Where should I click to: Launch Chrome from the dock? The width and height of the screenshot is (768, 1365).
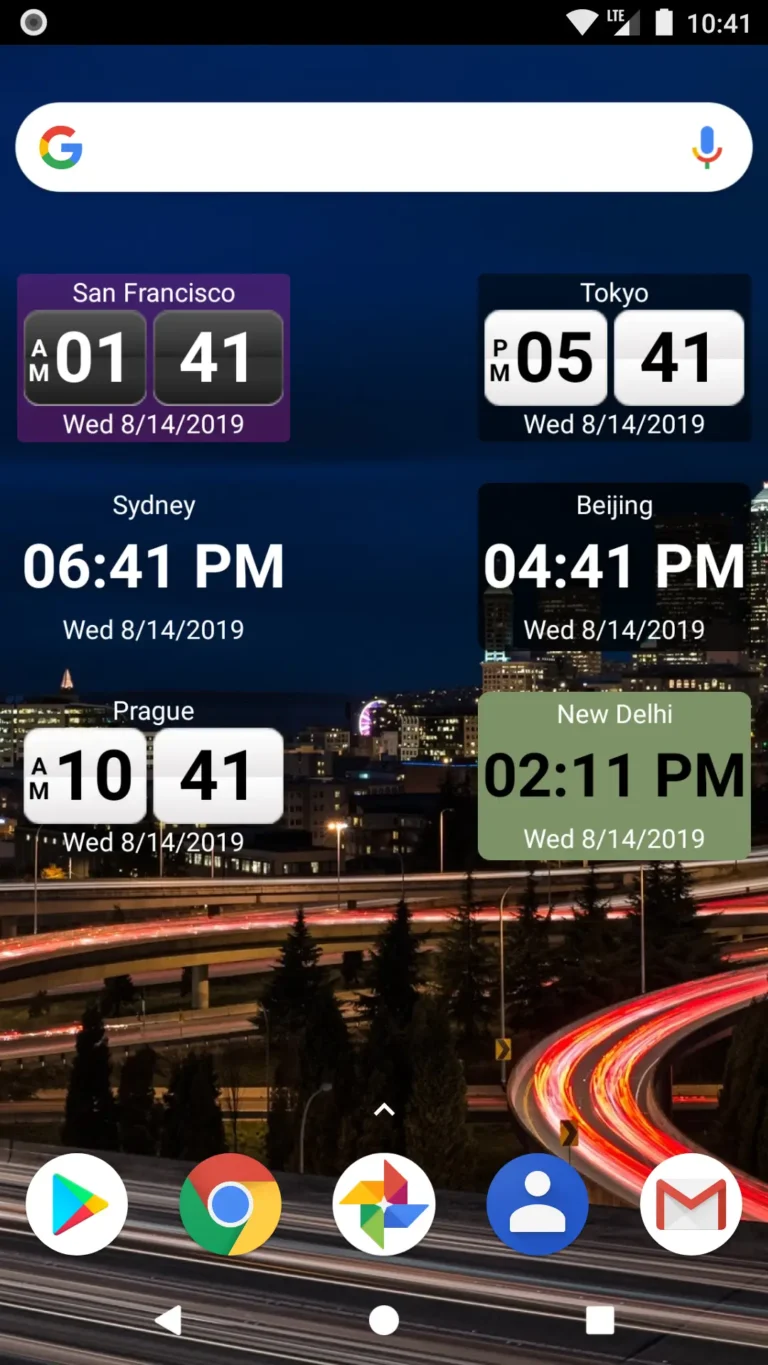pos(230,1205)
